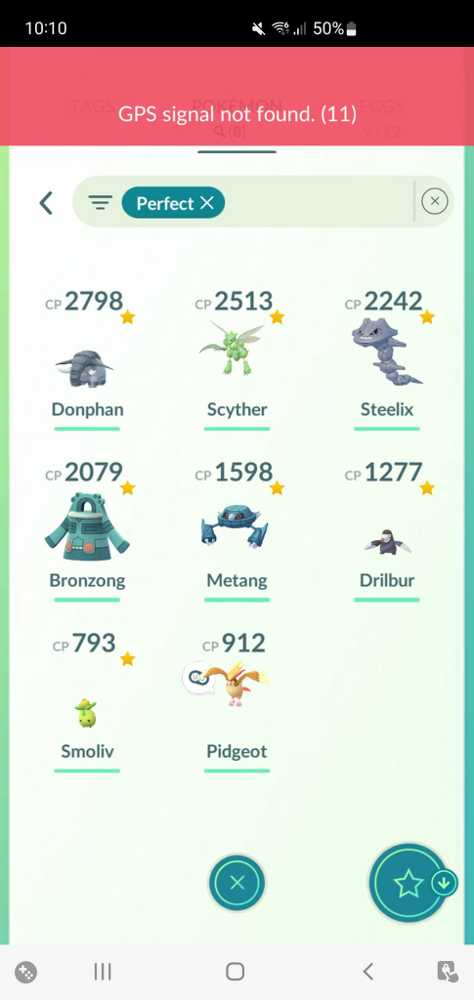Open the recent apps view
The image size is (474, 1000).
[102, 971]
